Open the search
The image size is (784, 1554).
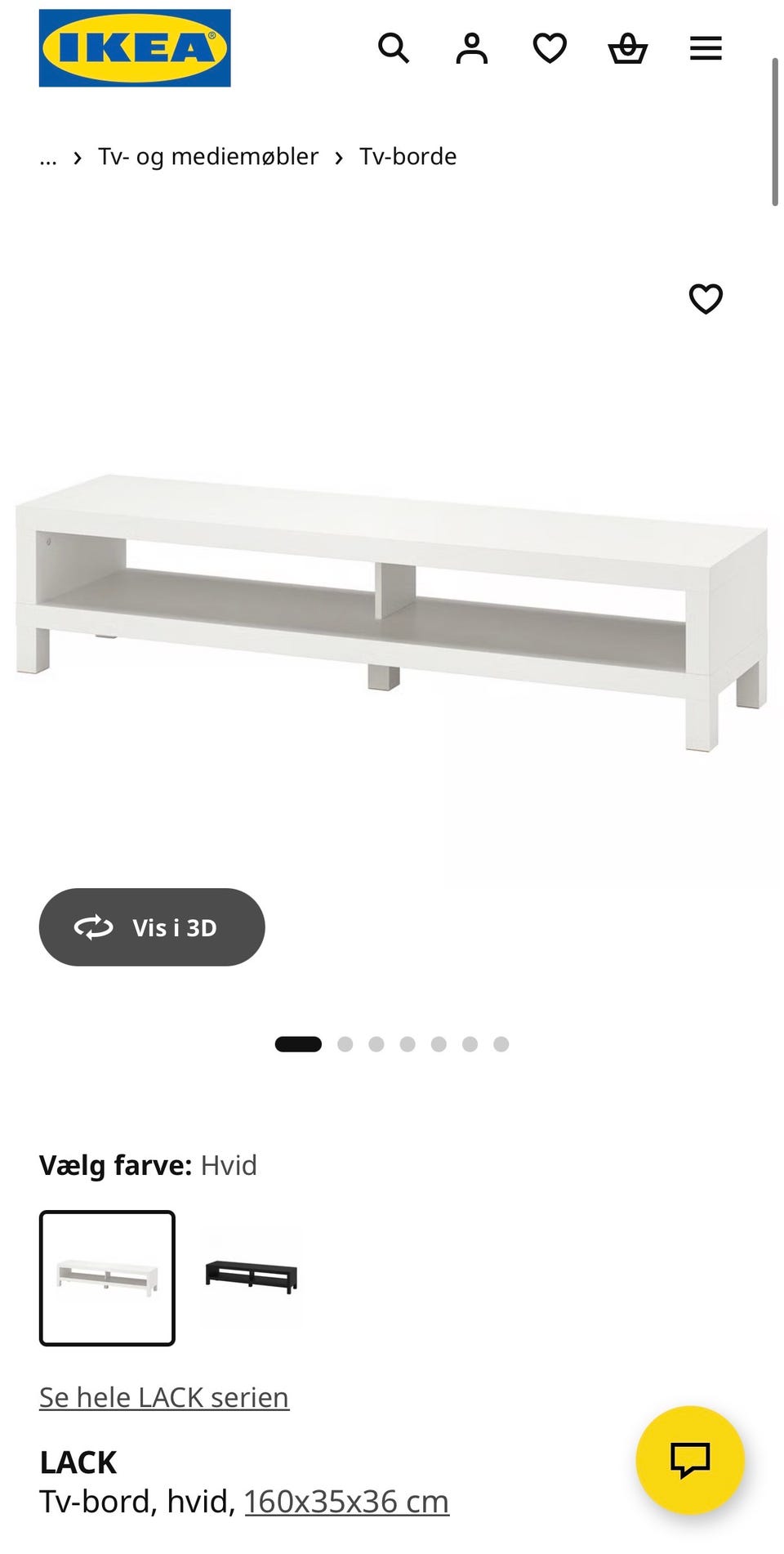pos(394,49)
